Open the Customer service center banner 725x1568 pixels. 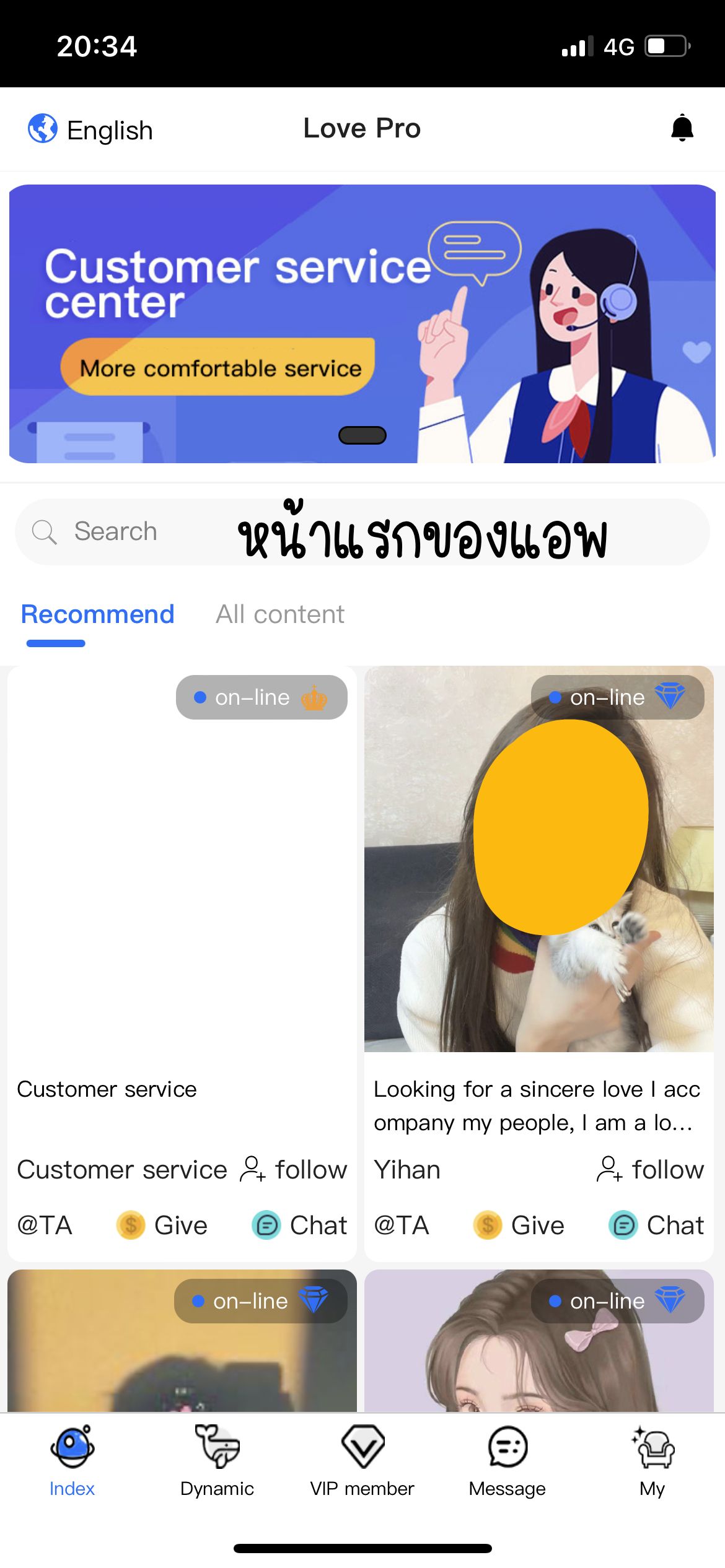pyautogui.click(x=362, y=323)
